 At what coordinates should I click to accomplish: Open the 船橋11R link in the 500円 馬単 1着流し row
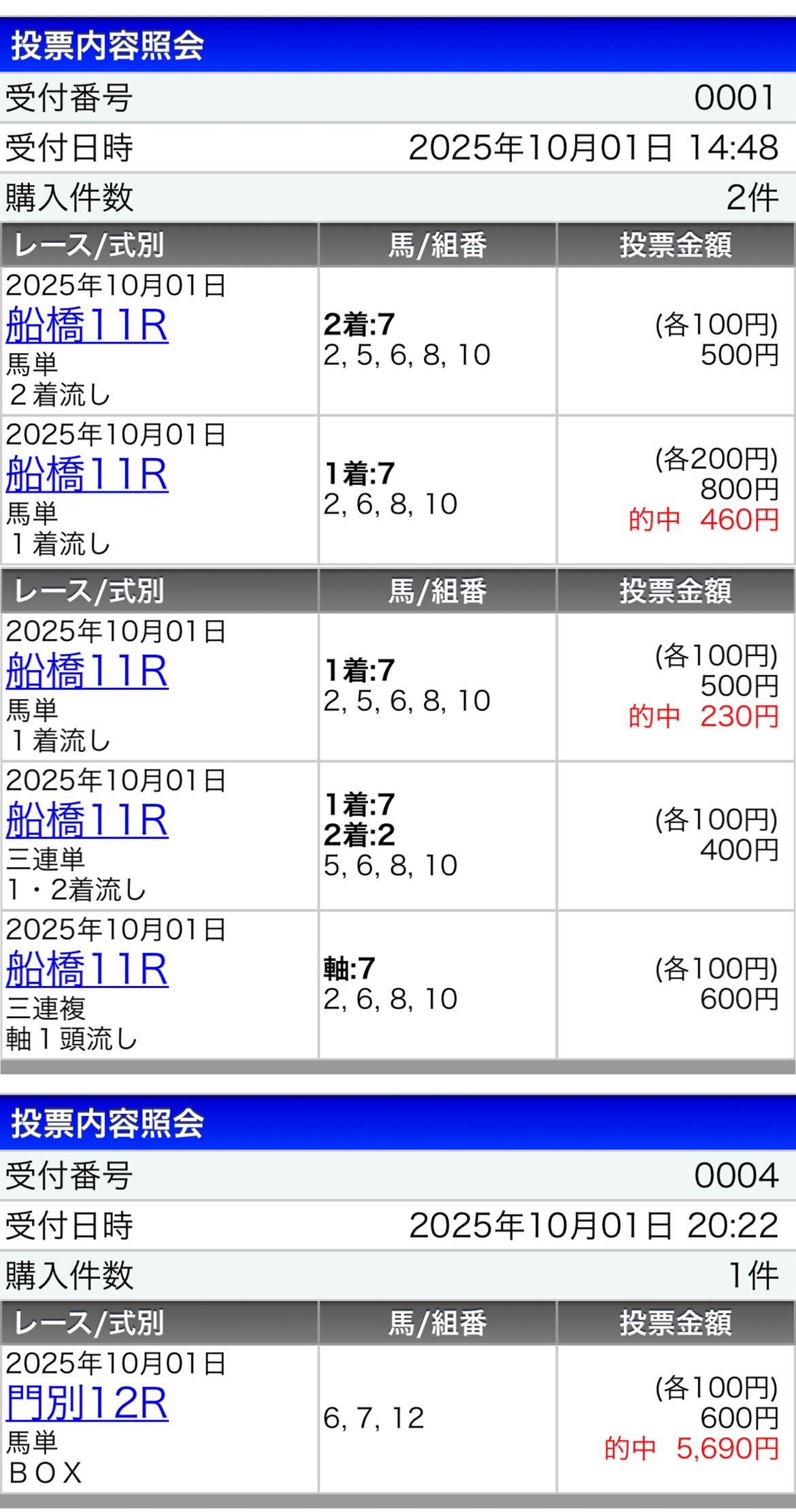coord(87,671)
